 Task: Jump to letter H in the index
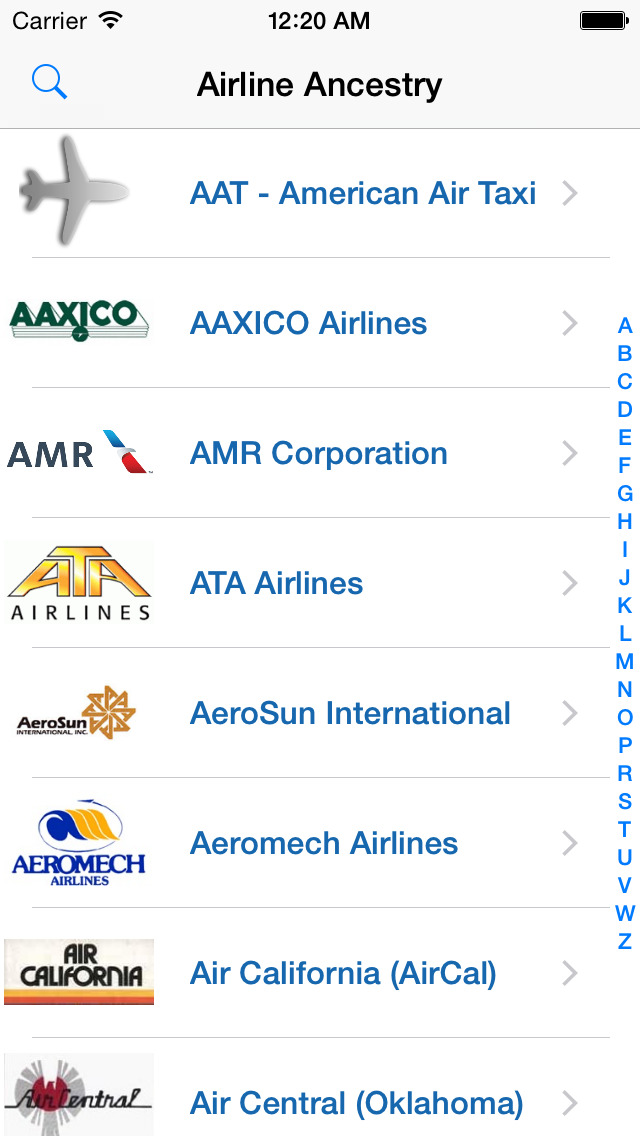625,521
